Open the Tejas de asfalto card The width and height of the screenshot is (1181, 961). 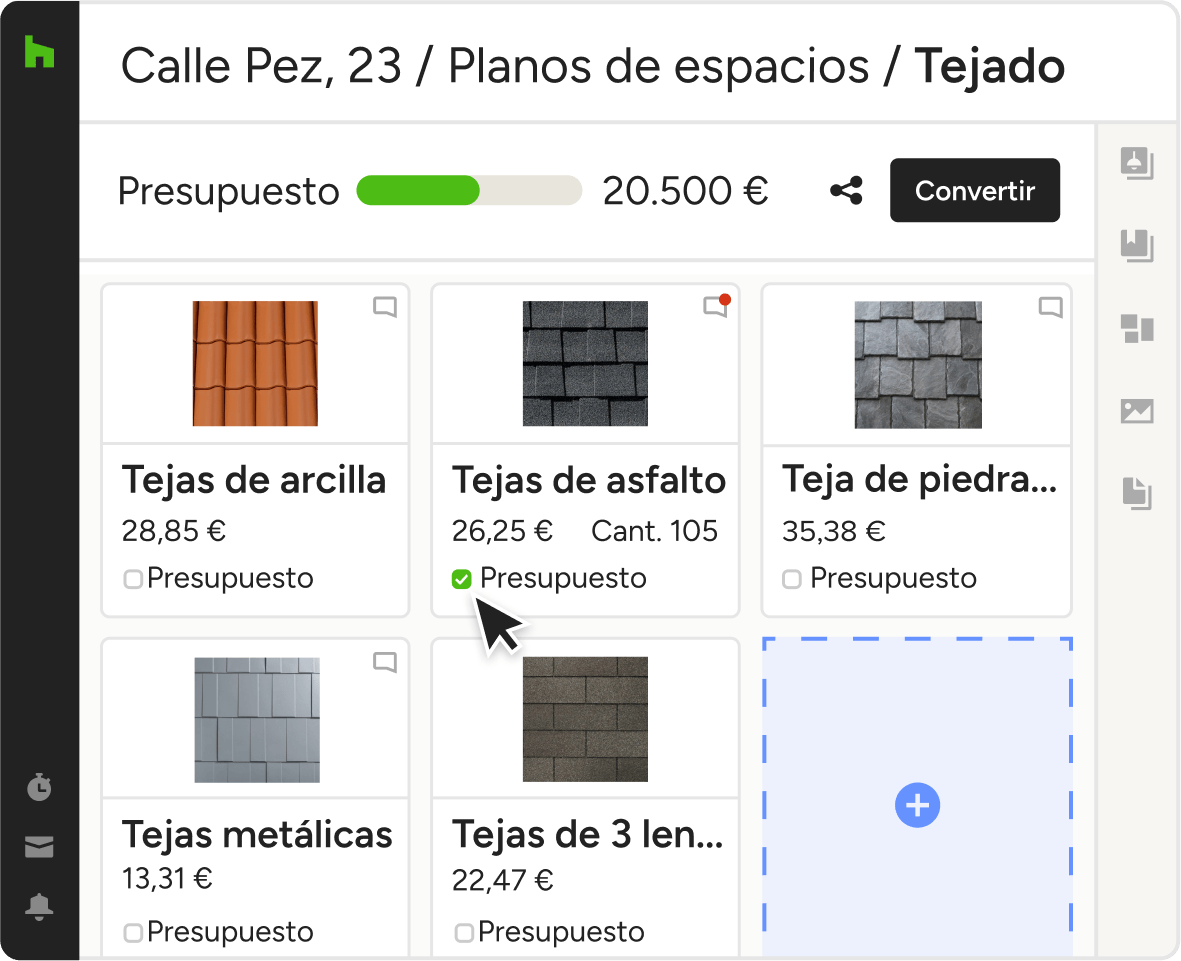[x=588, y=481]
